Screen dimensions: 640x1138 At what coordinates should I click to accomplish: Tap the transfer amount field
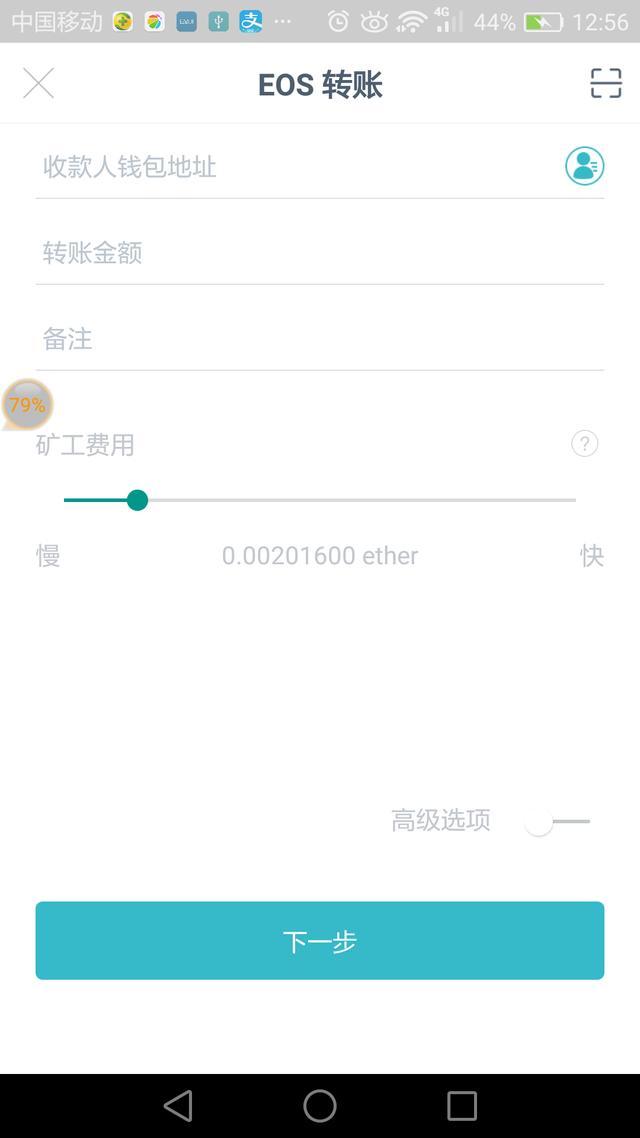point(320,253)
